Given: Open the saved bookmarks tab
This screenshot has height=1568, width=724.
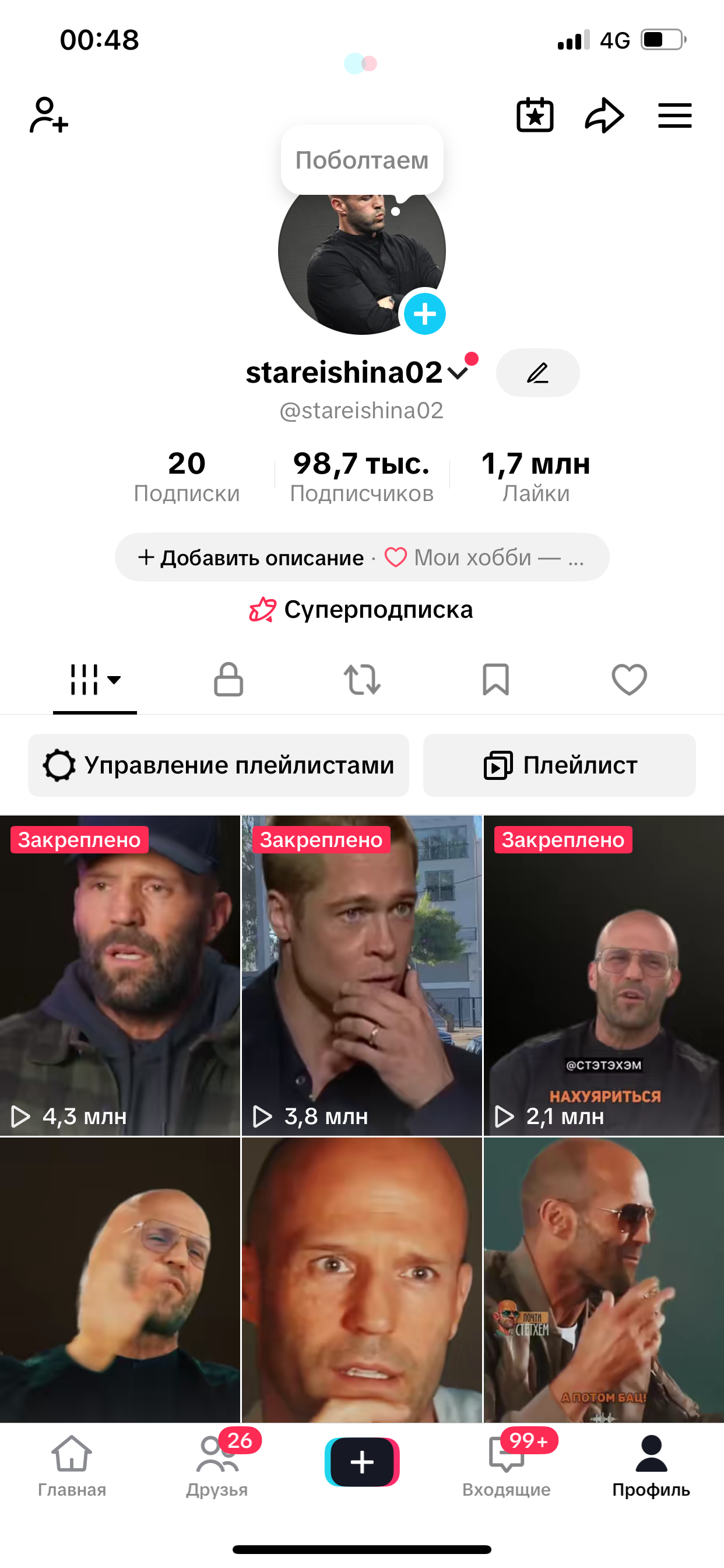Looking at the screenshot, I should point(495,681).
